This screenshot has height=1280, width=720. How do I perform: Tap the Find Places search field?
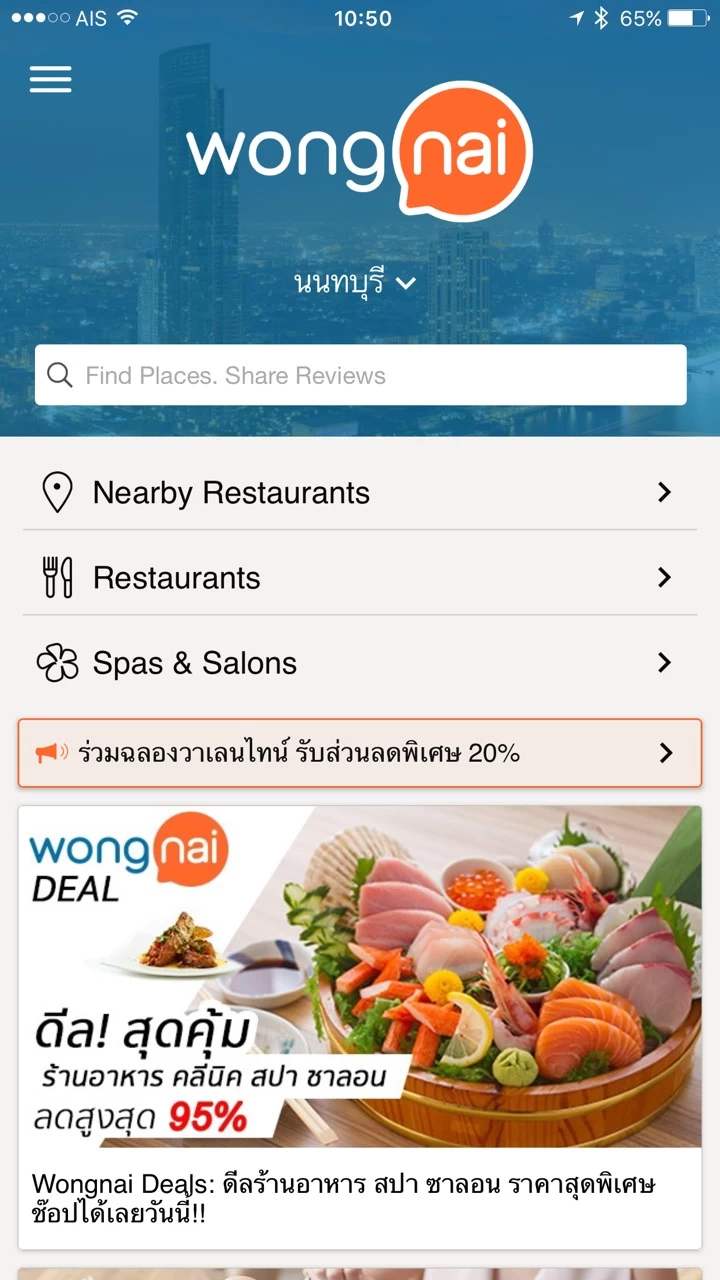coord(360,375)
